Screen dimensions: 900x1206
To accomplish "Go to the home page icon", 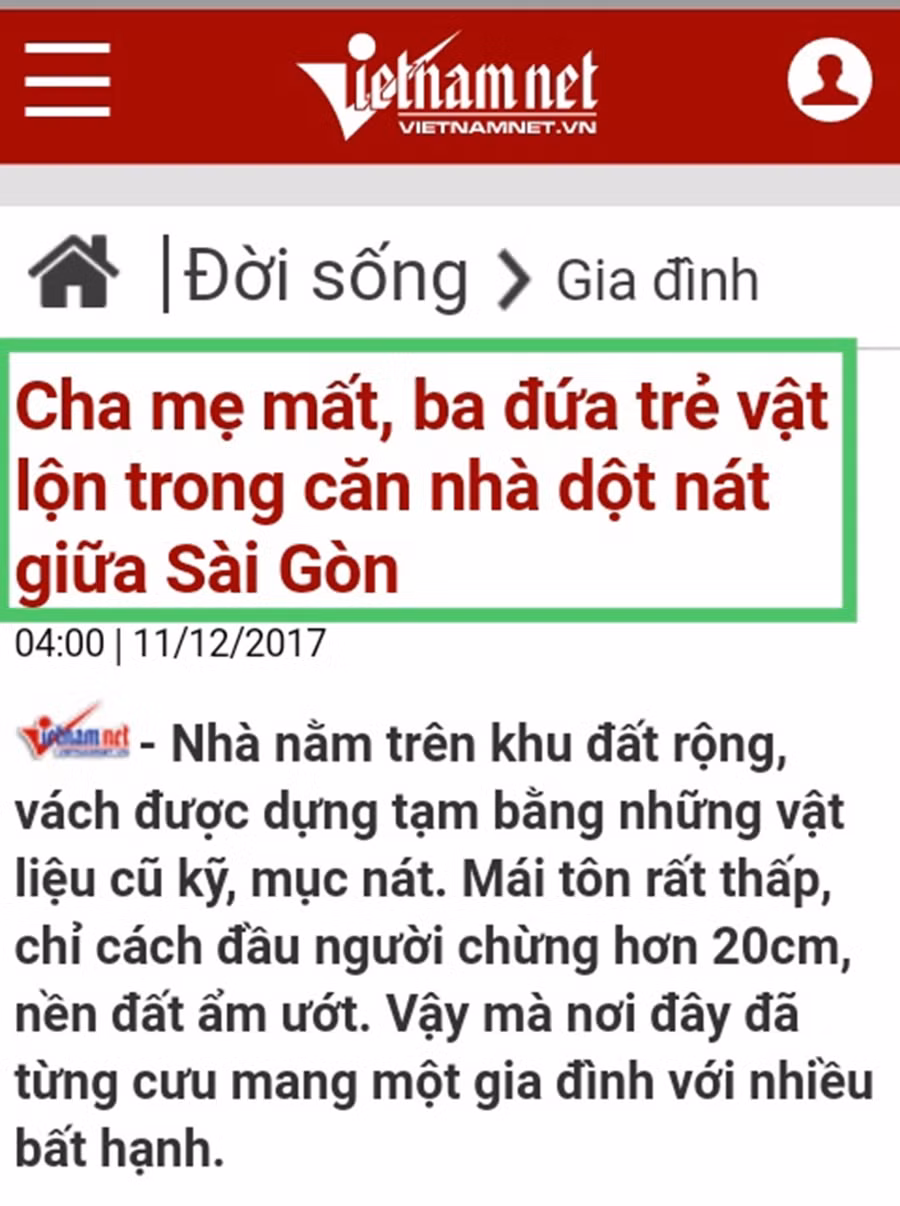I will click(73, 272).
